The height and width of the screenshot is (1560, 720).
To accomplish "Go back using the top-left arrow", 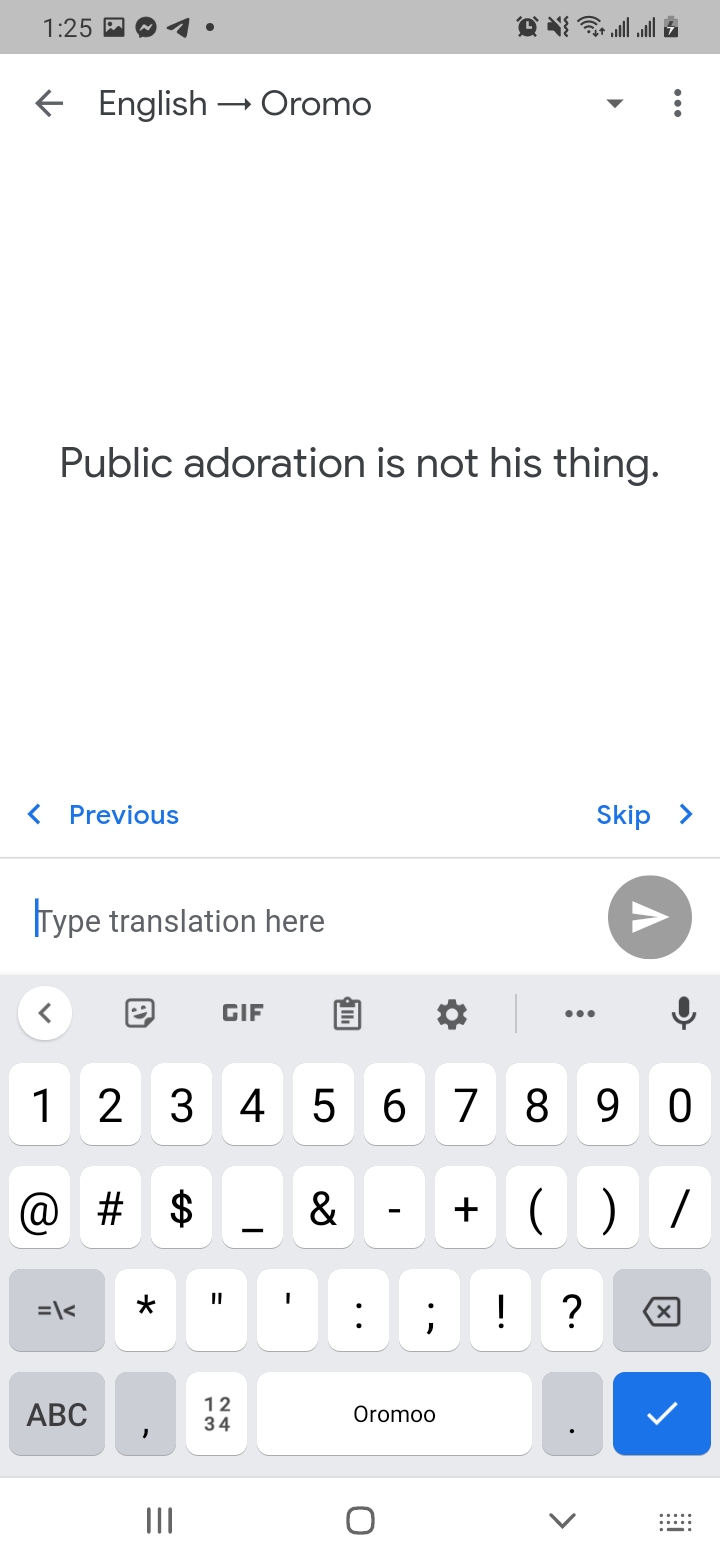I will (48, 103).
